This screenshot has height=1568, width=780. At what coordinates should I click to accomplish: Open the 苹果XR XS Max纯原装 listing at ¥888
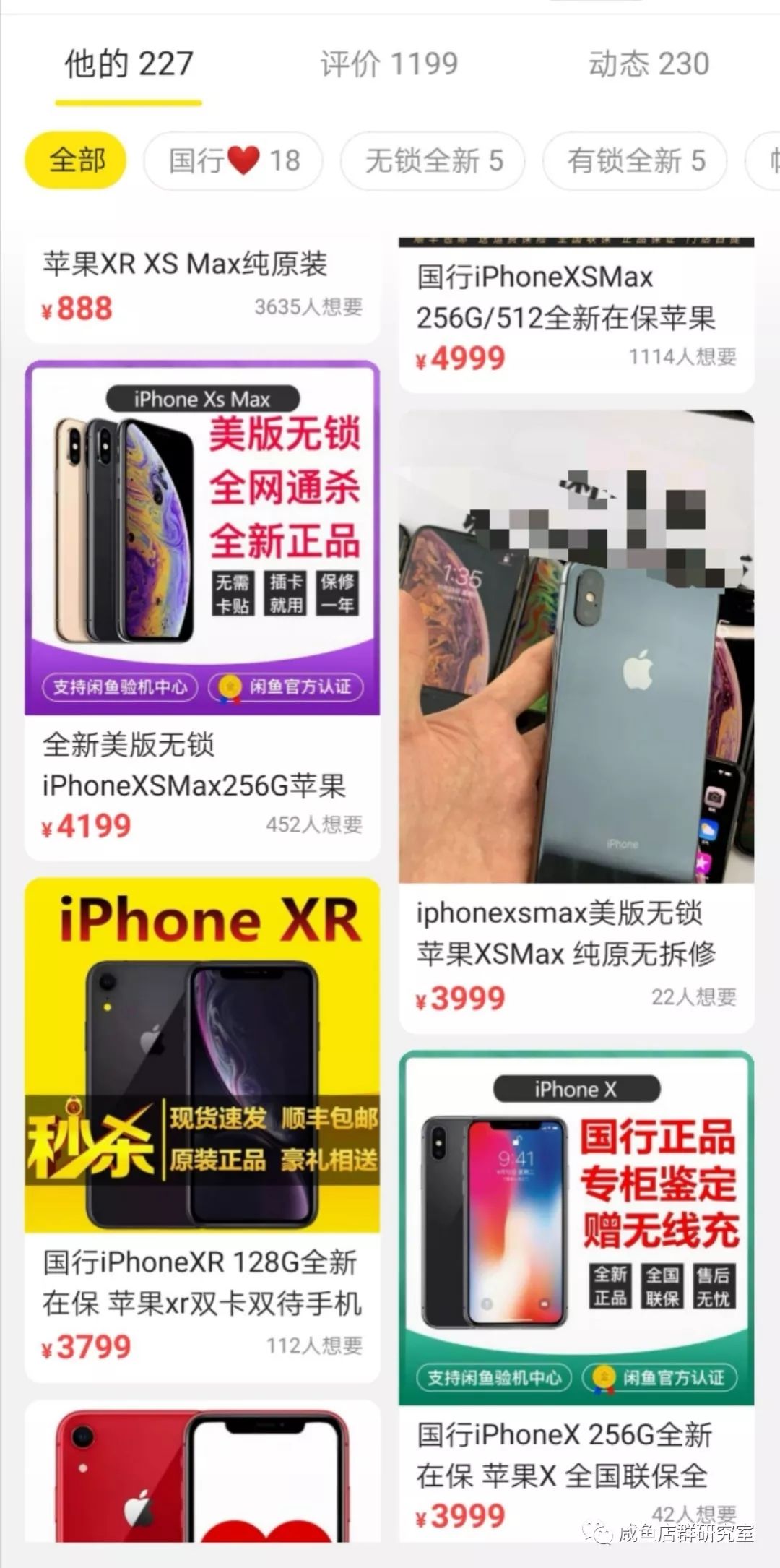[203, 289]
